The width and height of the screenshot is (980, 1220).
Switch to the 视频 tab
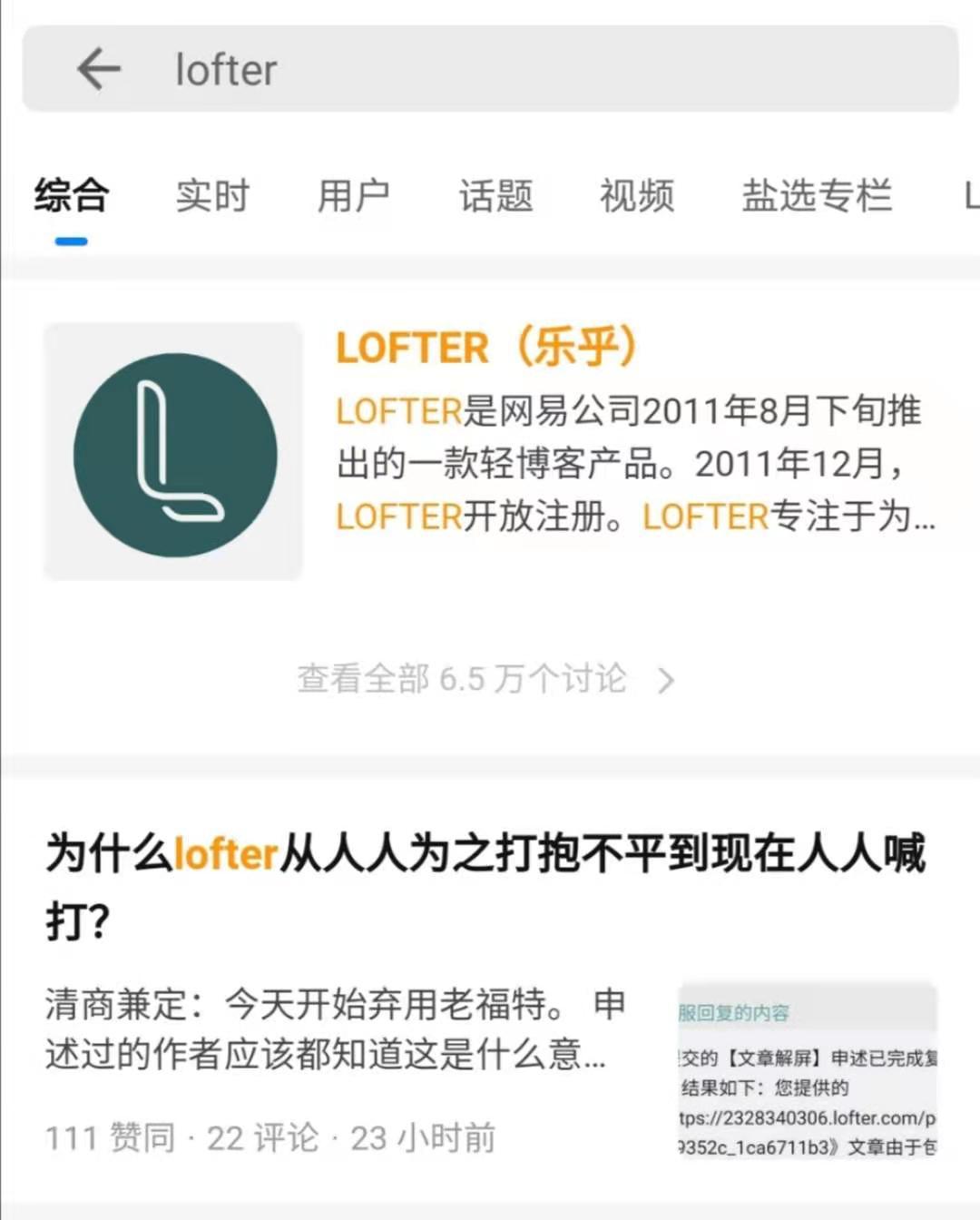tap(637, 195)
